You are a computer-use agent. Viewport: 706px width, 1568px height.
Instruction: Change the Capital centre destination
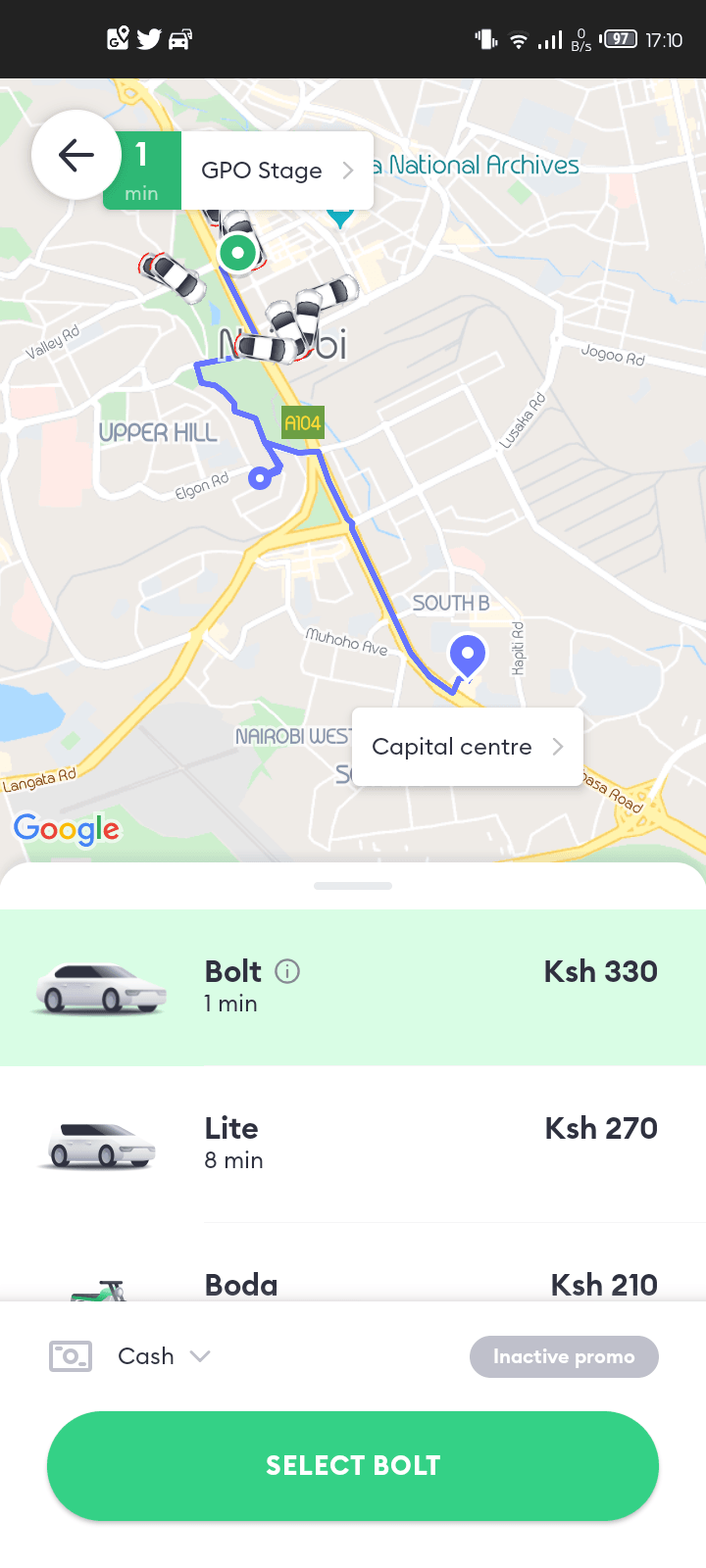coord(467,747)
